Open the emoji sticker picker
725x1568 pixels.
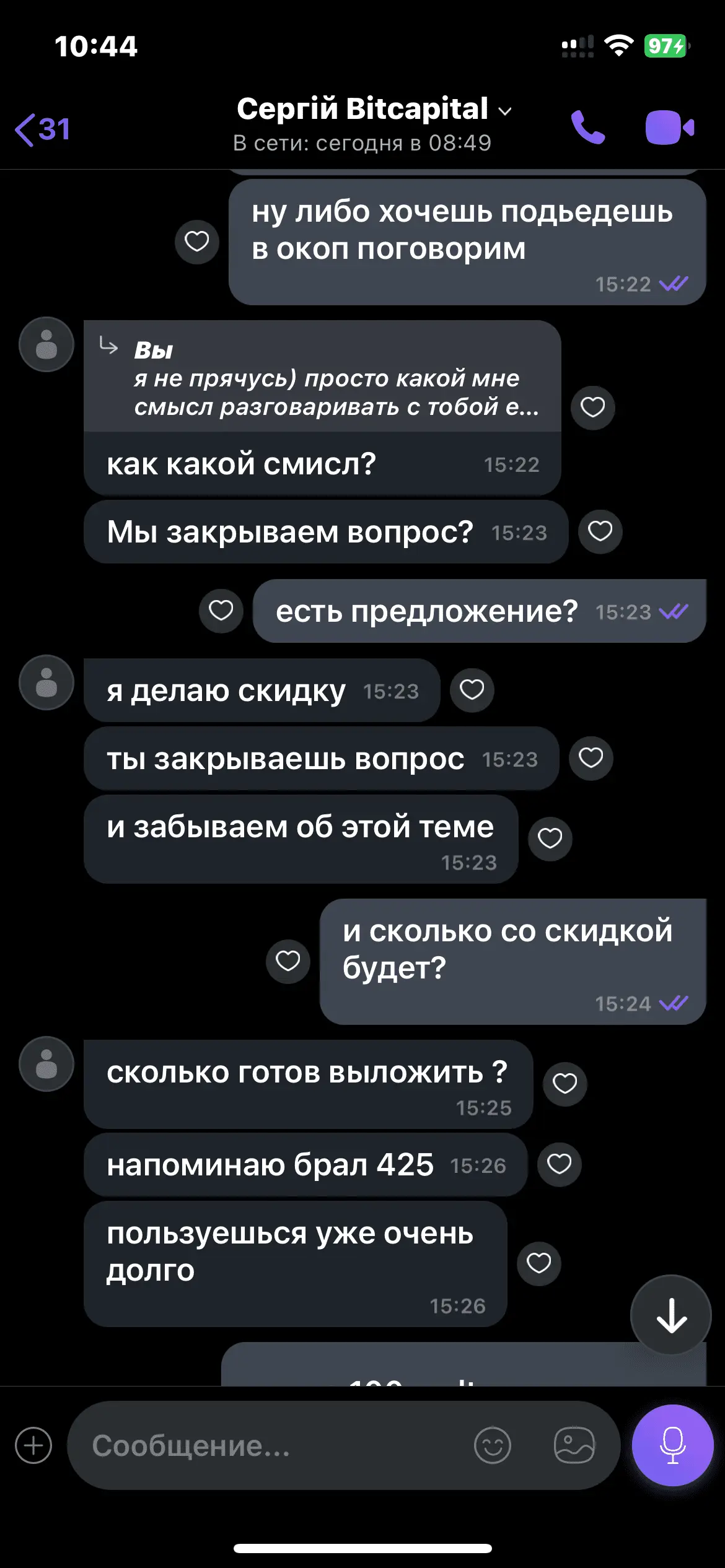coord(492,1445)
